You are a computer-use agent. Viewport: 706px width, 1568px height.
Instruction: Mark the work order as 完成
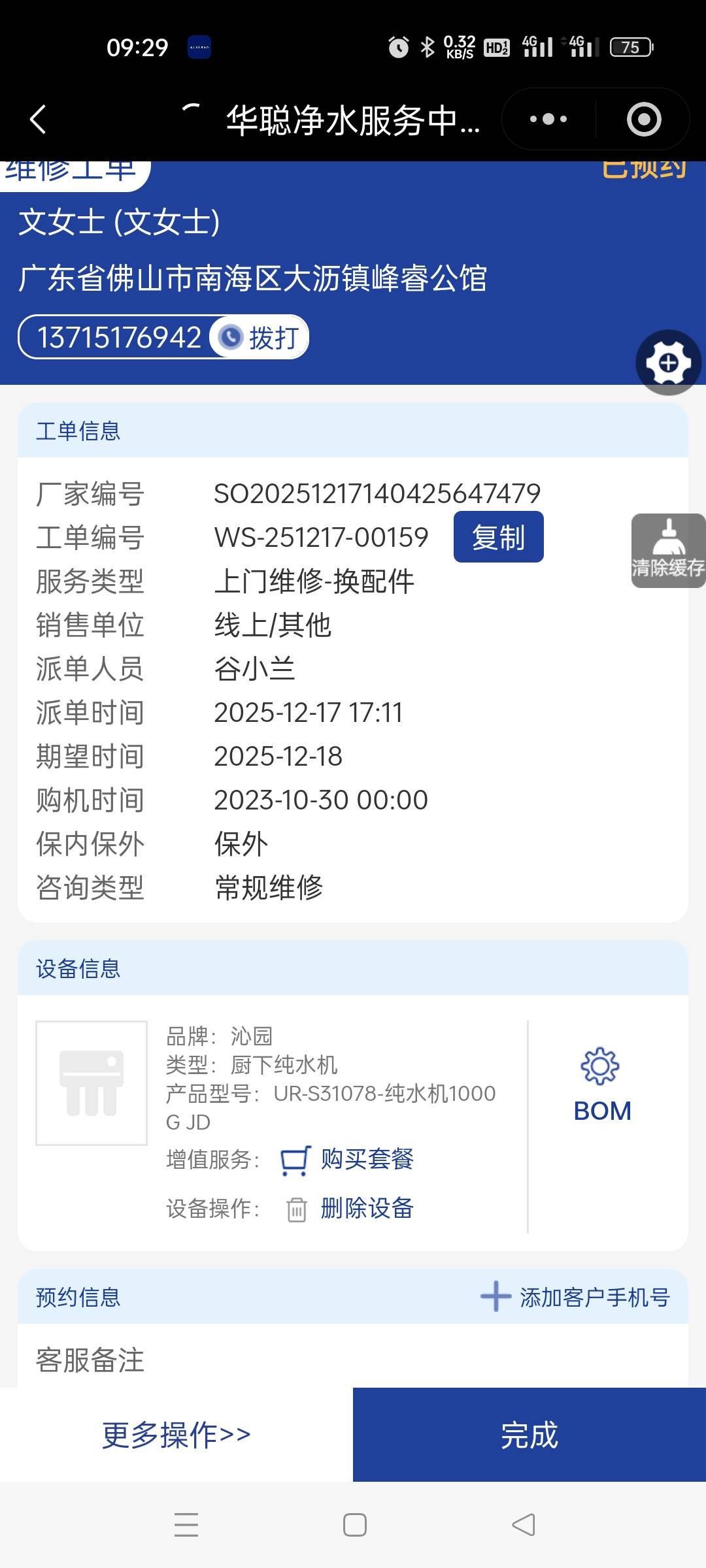point(529,1435)
